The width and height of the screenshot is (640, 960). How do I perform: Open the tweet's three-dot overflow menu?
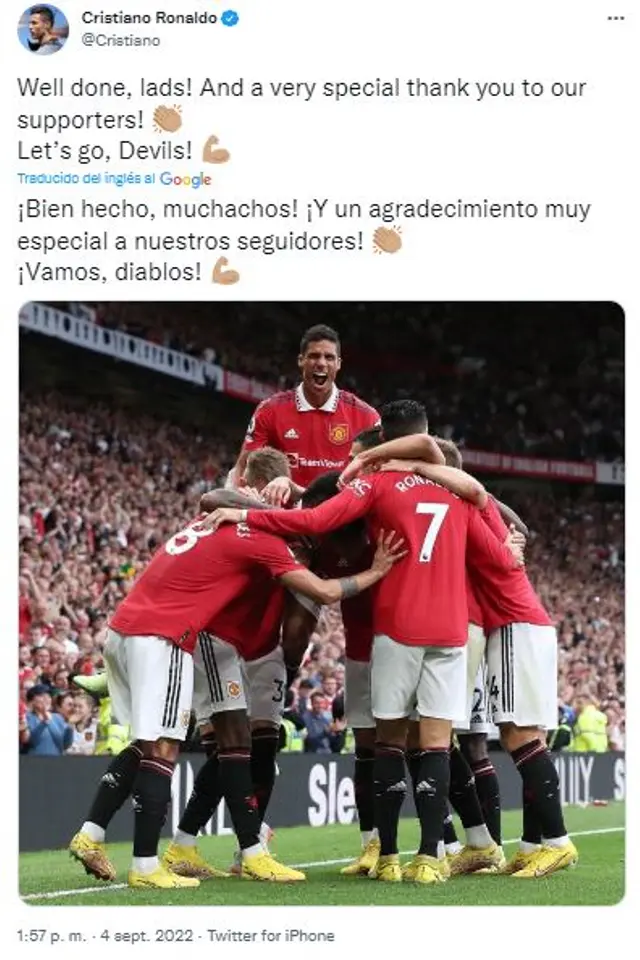coord(616,18)
